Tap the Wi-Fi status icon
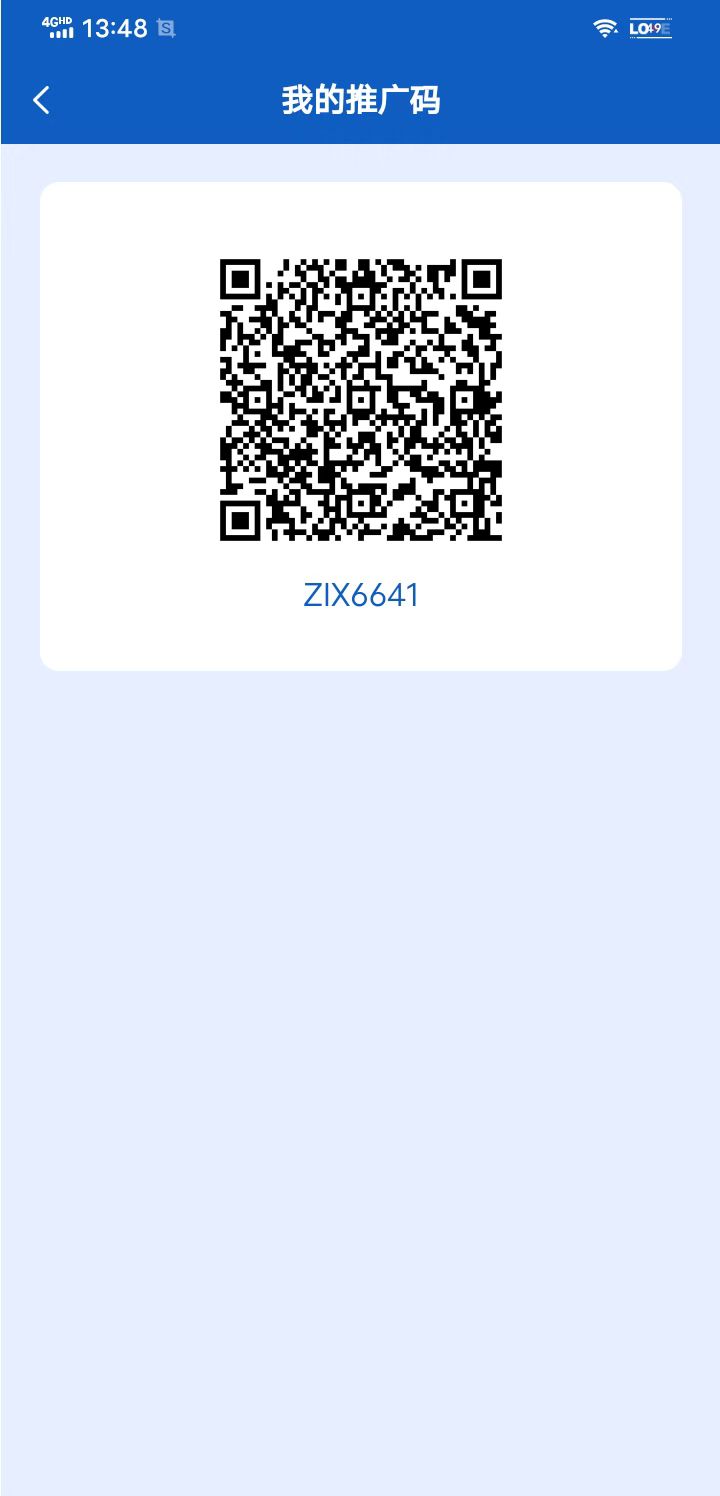Viewport: 720px width, 1496px height. click(606, 30)
